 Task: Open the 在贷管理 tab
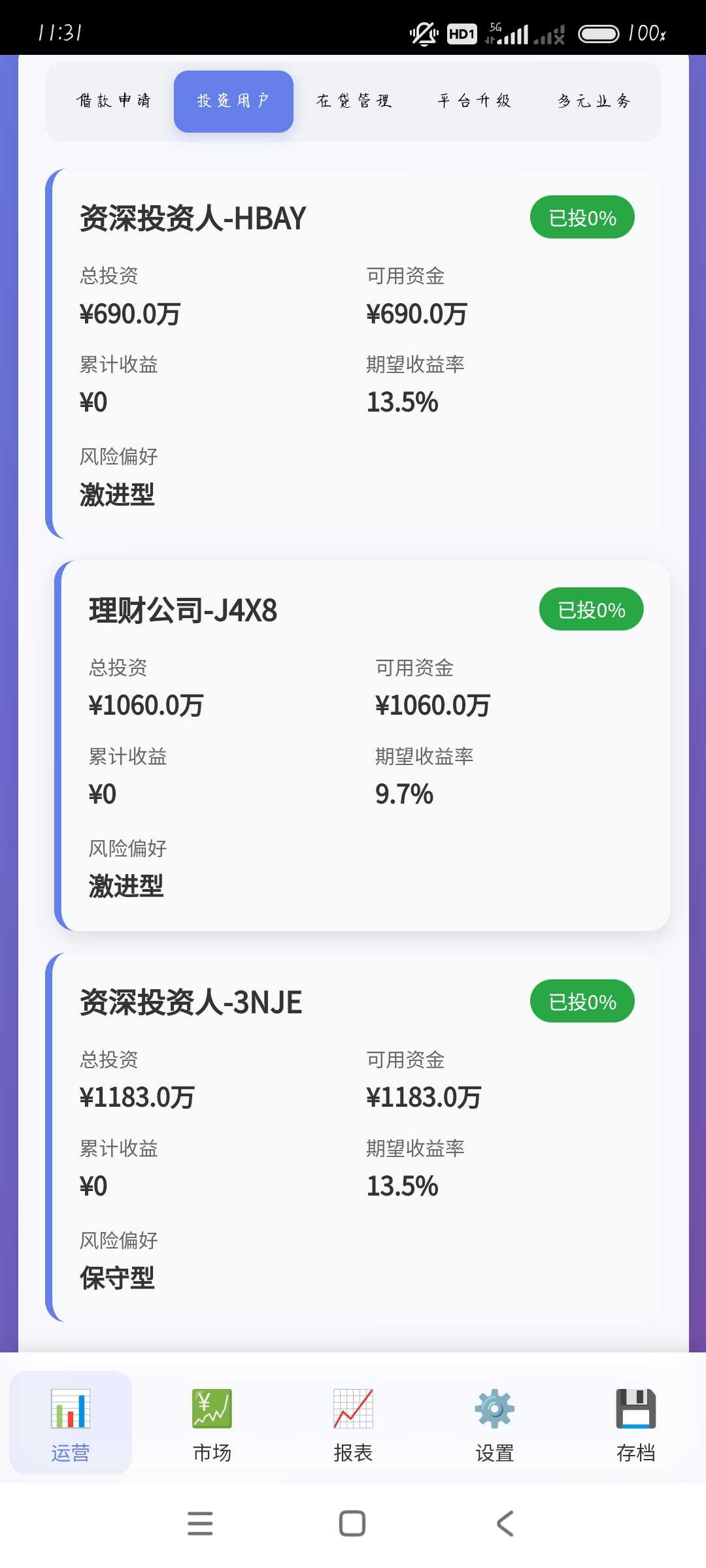tap(354, 101)
